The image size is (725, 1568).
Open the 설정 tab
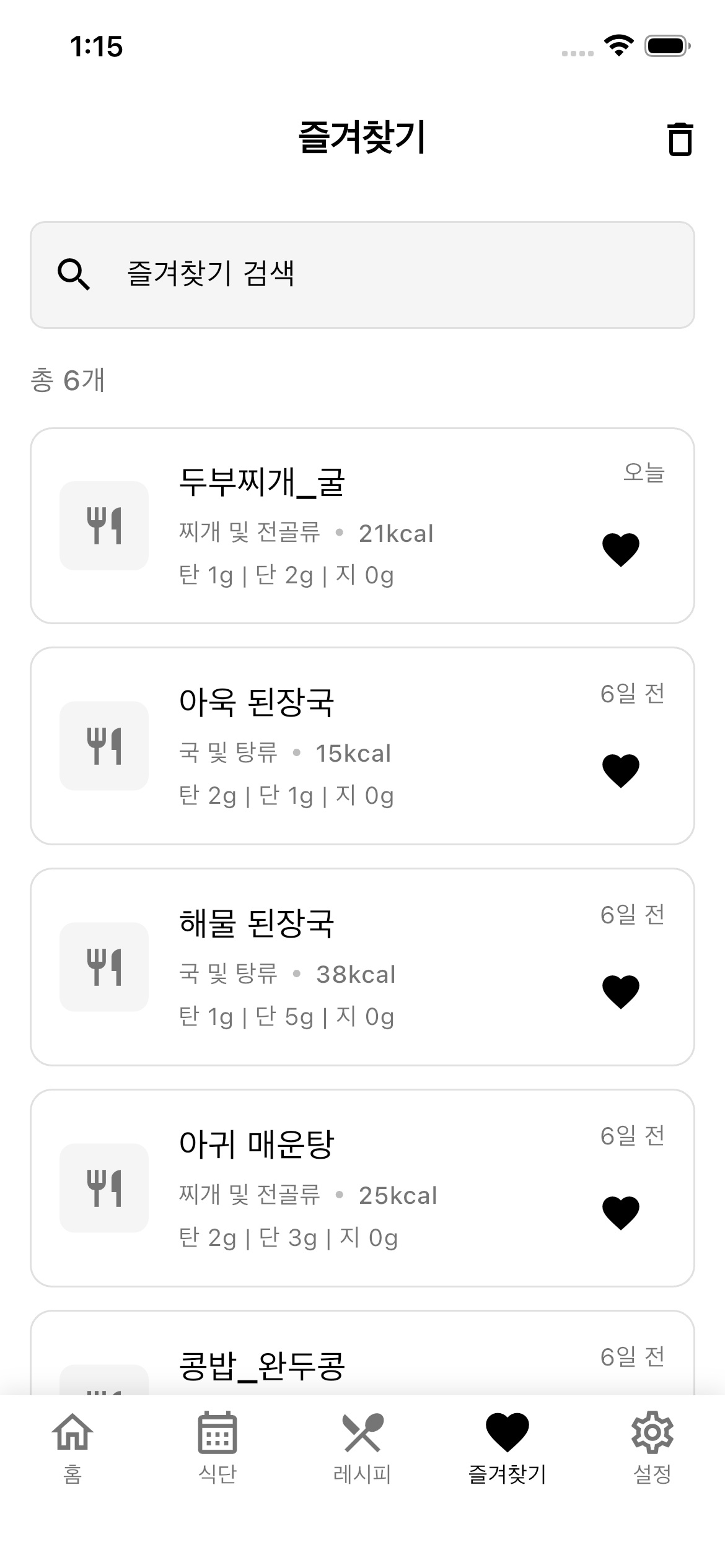coord(652,1448)
